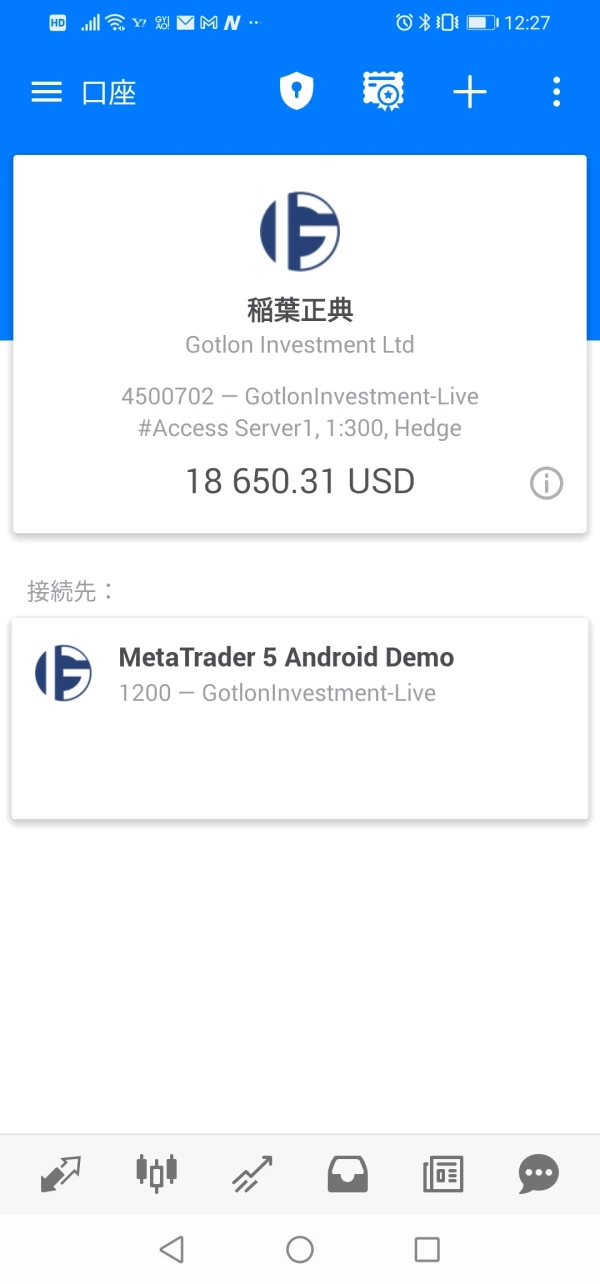Switch to the quotes arrows tab
Image resolution: width=600 pixels, height=1284 pixels.
(x=61, y=1173)
